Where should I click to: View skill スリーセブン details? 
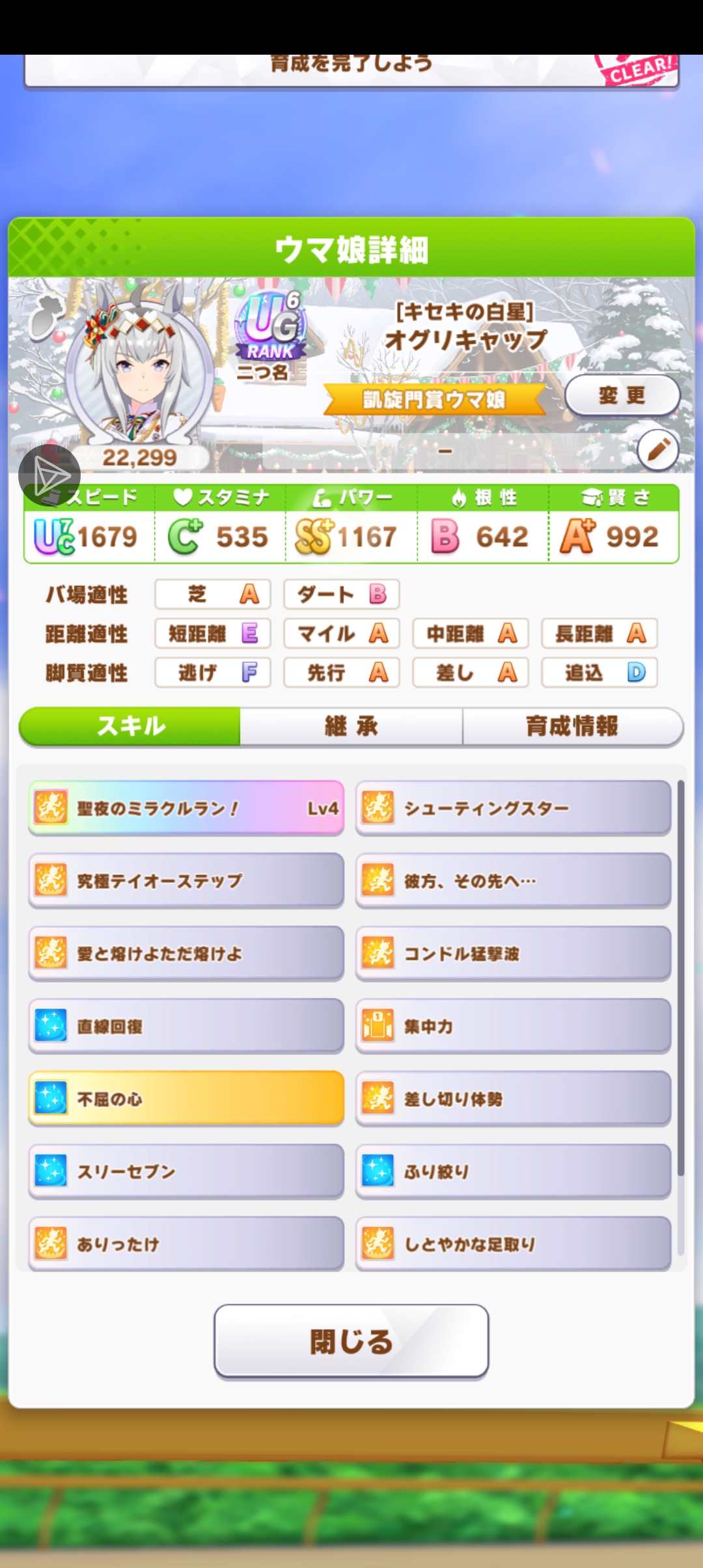pos(186,1172)
